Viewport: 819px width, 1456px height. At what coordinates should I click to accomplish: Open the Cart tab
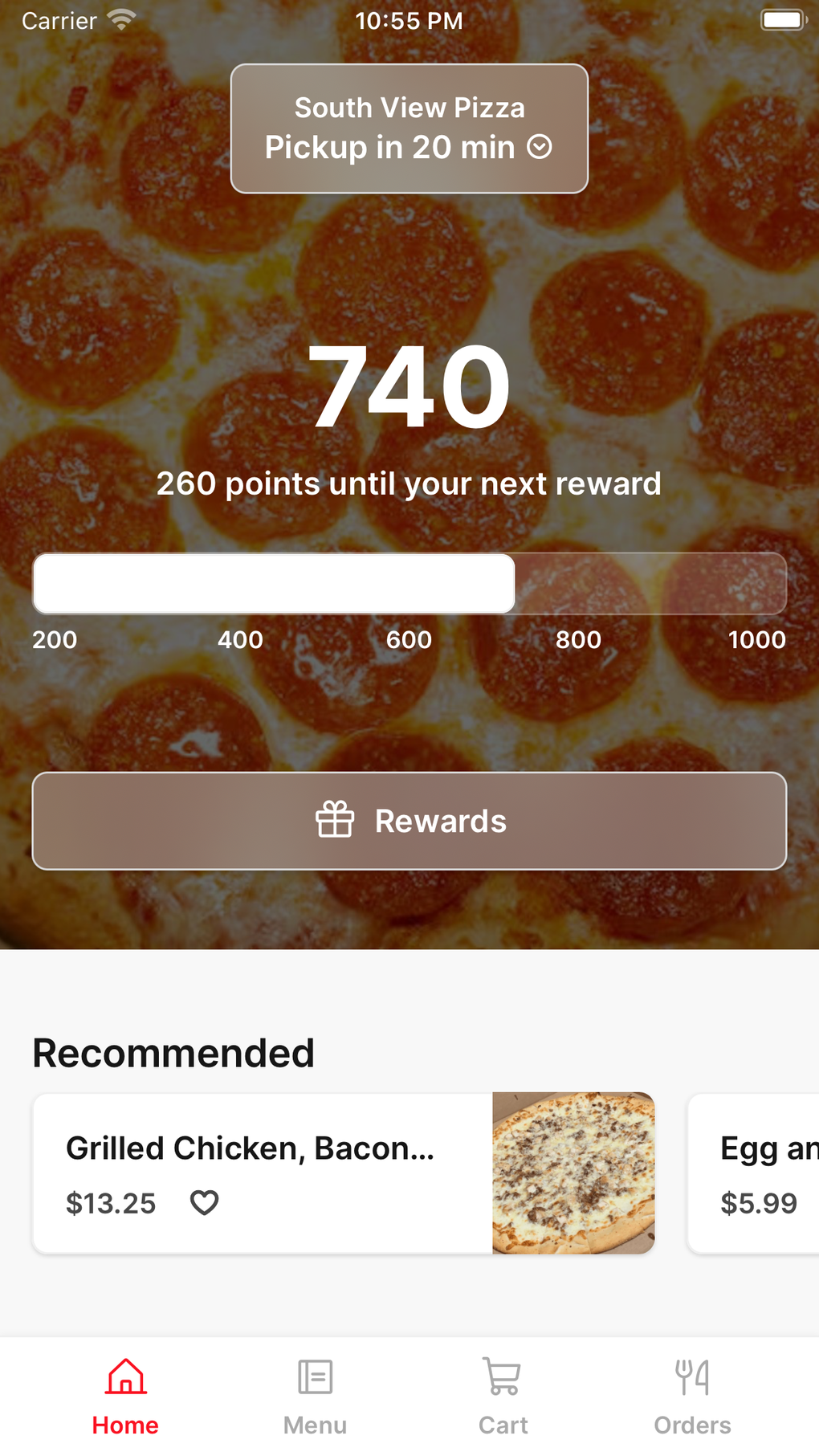point(503,1396)
